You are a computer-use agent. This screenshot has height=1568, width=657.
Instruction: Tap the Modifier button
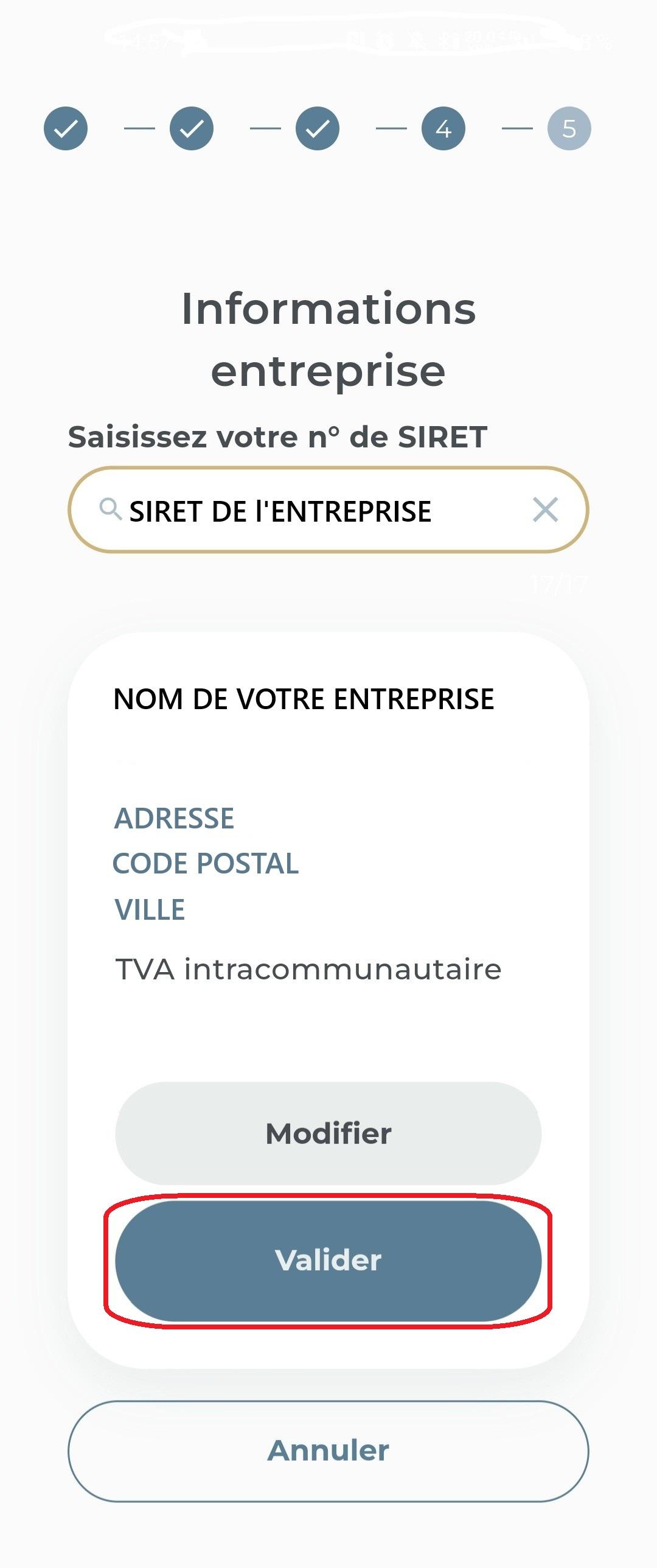click(328, 1133)
